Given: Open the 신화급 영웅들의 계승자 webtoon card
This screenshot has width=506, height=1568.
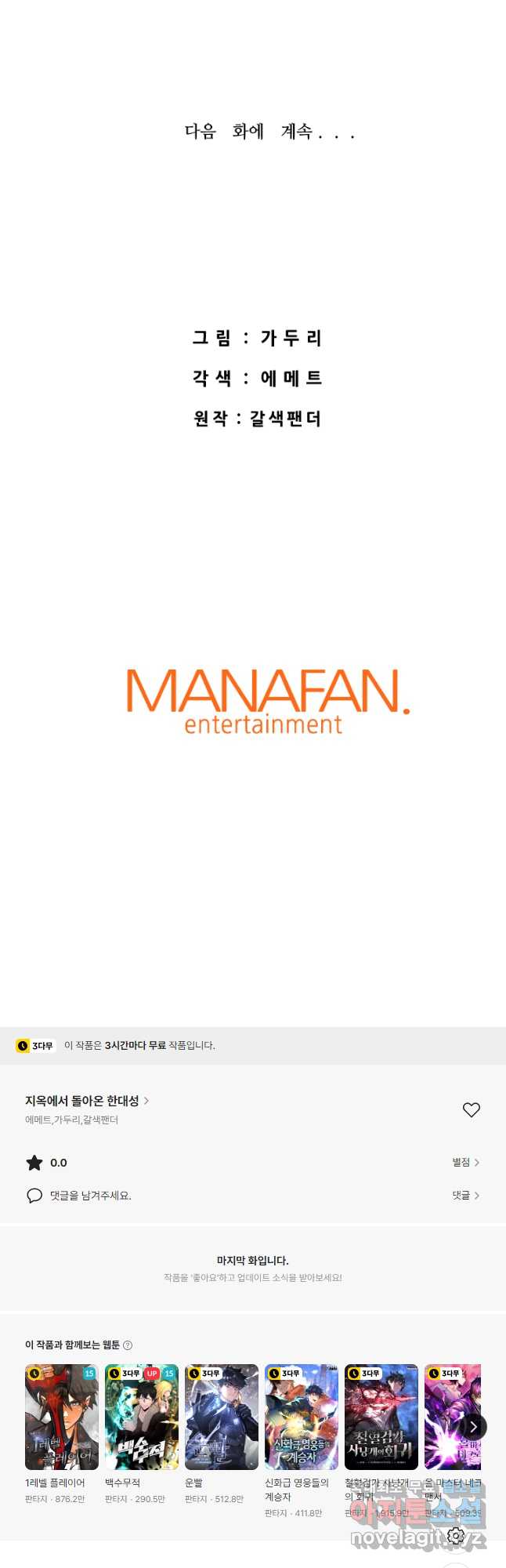Looking at the screenshot, I should tap(302, 1417).
